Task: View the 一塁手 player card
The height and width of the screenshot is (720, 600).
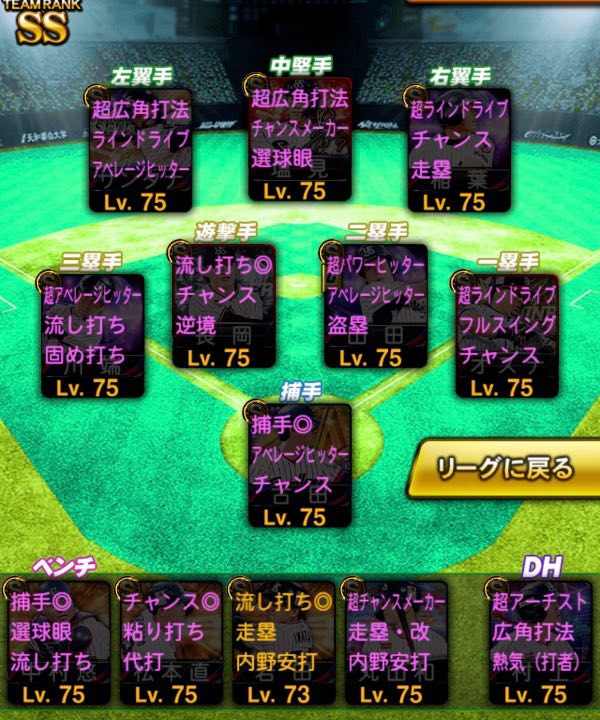Action: click(506, 335)
